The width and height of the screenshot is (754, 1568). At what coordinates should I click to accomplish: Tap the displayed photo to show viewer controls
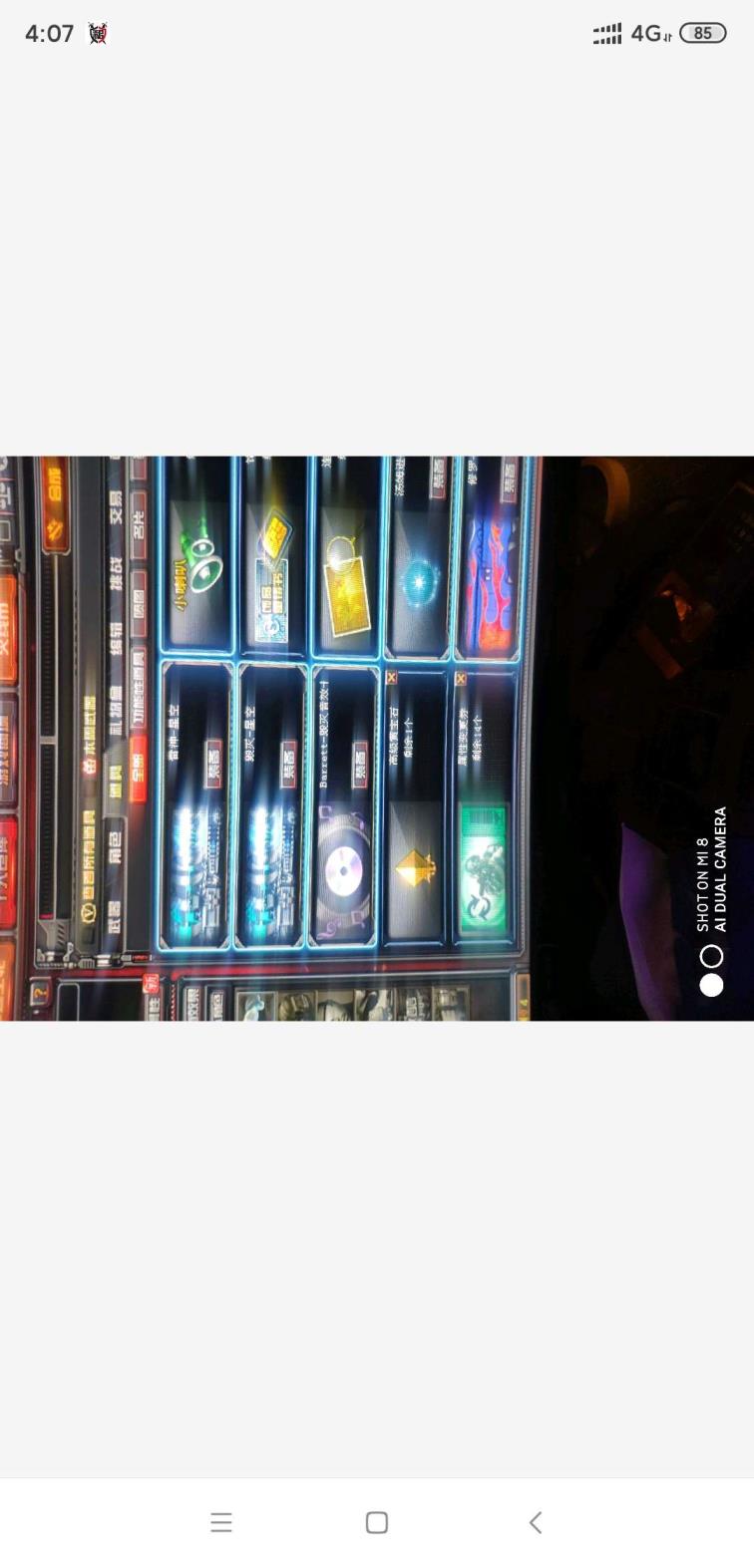click(377, 738)
